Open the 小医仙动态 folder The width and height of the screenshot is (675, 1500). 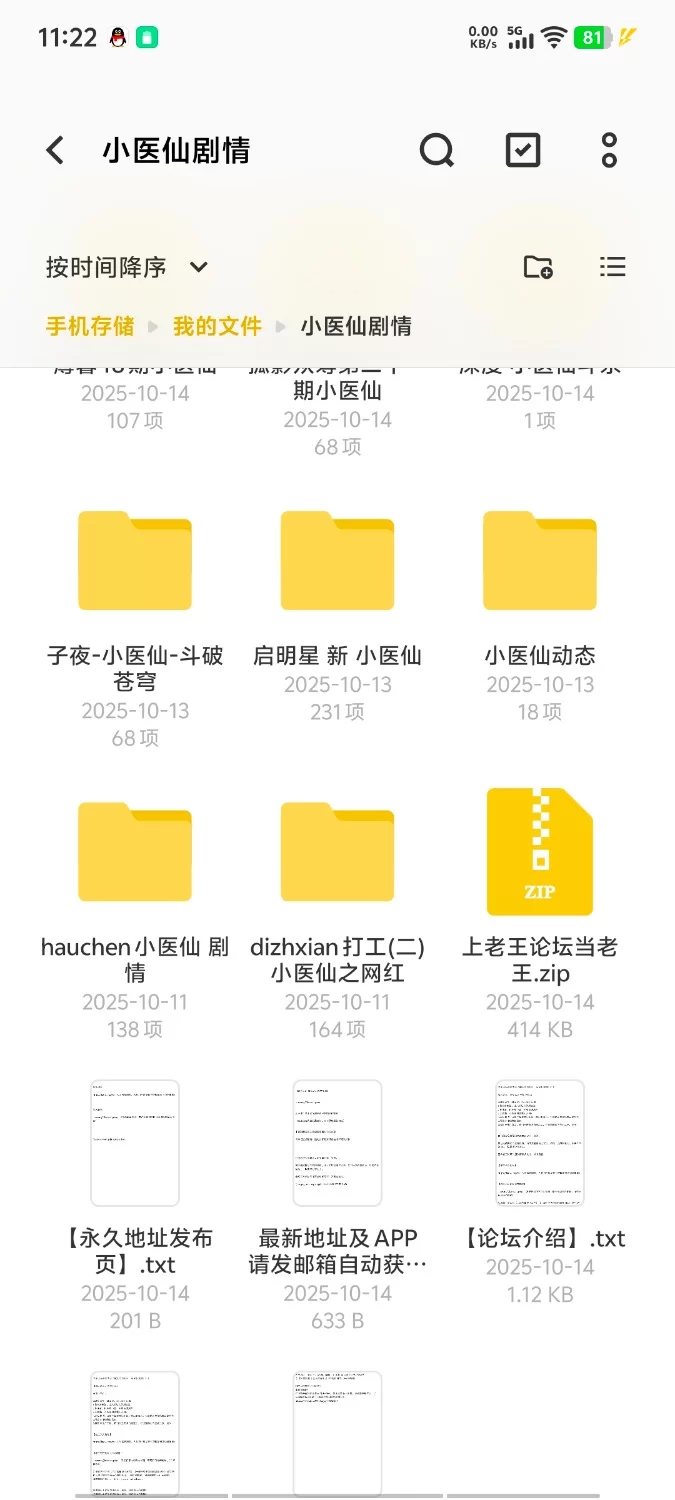click(x=540, y=561)
